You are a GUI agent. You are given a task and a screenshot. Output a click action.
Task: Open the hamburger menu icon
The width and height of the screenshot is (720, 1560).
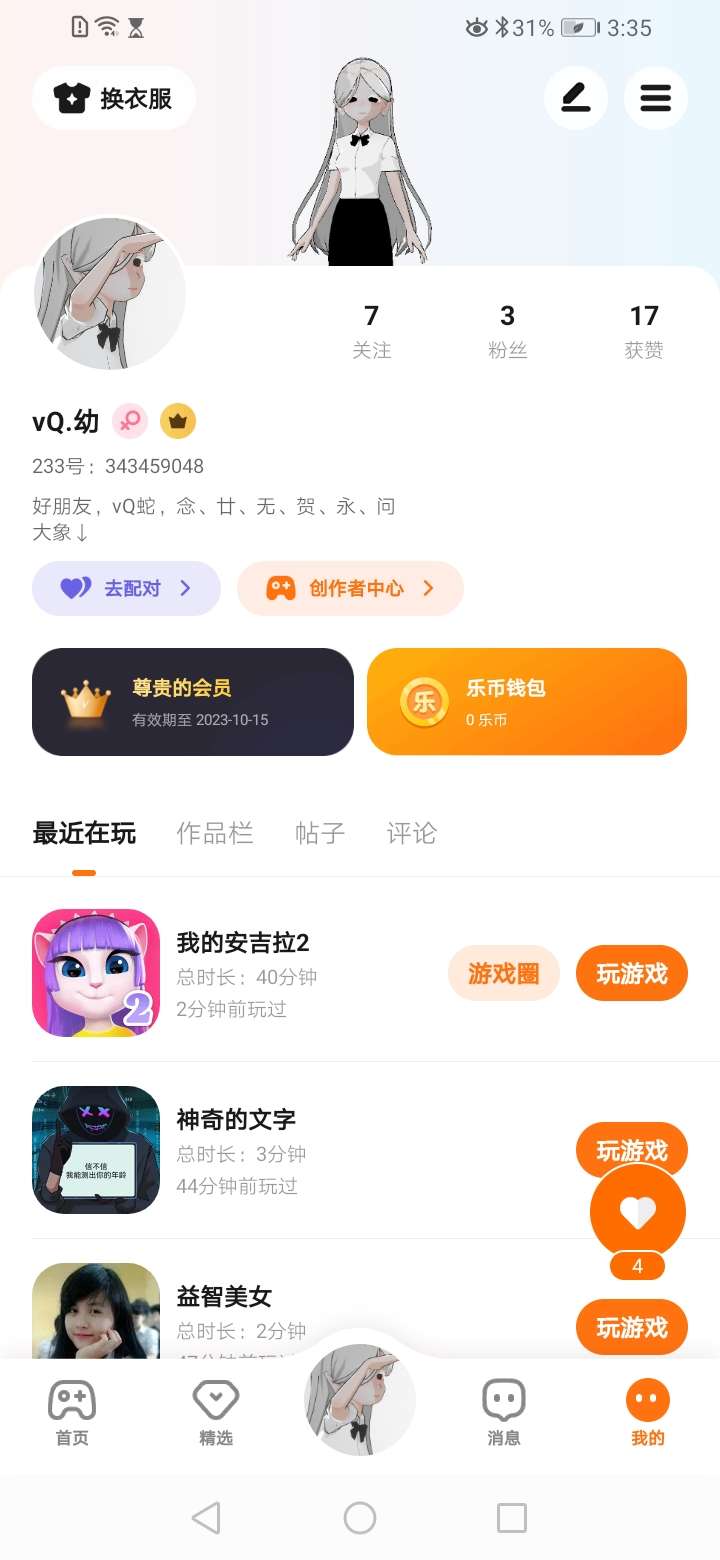pos(655,98)
